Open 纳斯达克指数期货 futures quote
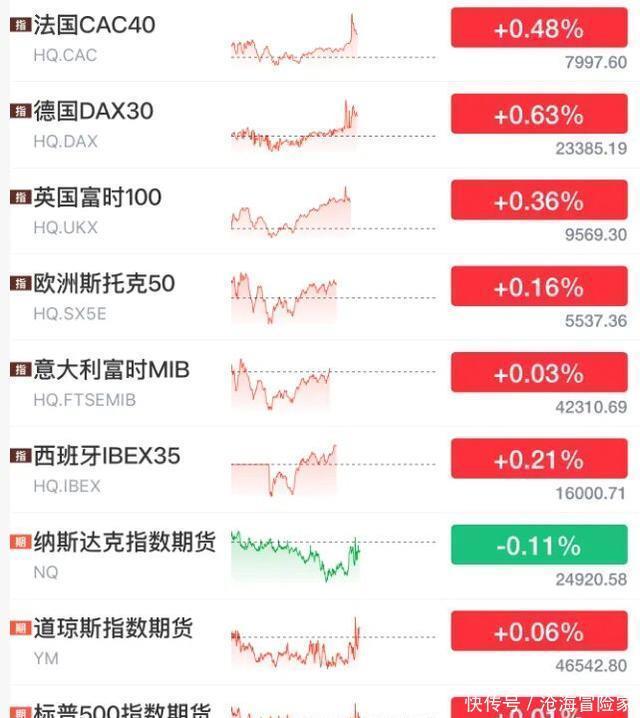This screenshot has height=718, width=640. point(124,543)
